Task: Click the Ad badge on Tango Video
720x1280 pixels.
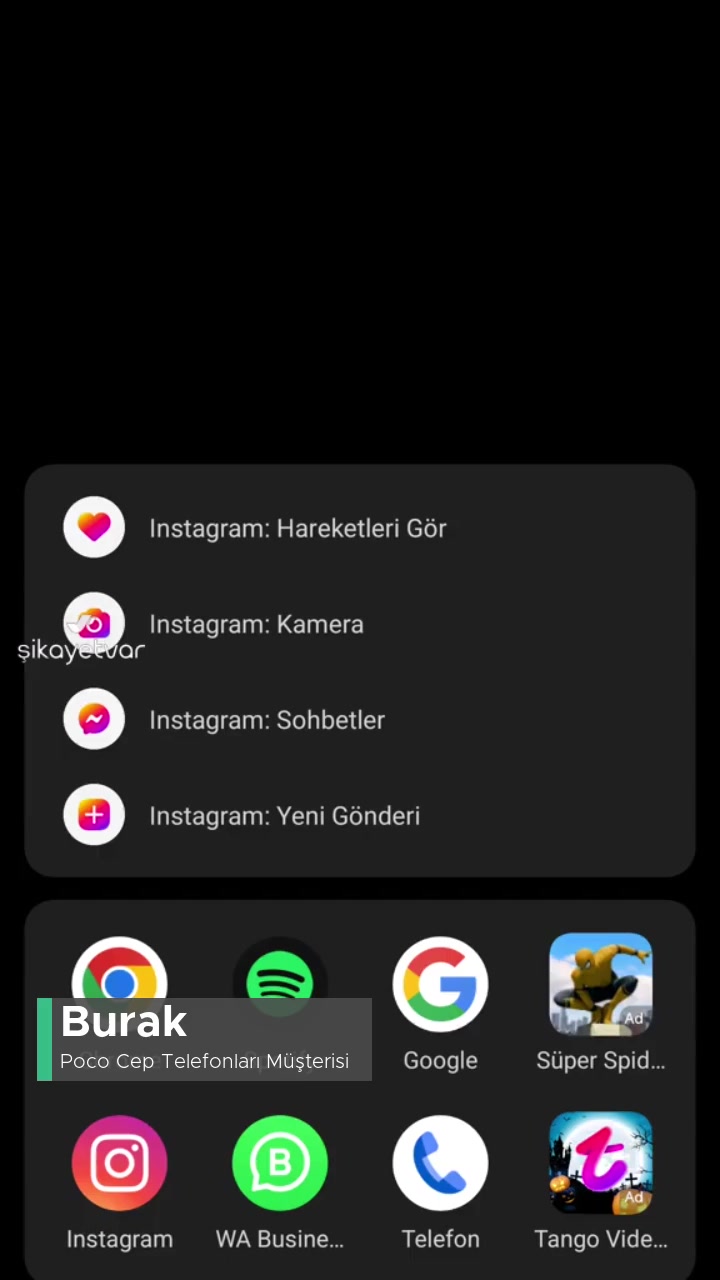Action: point(634,1195)
